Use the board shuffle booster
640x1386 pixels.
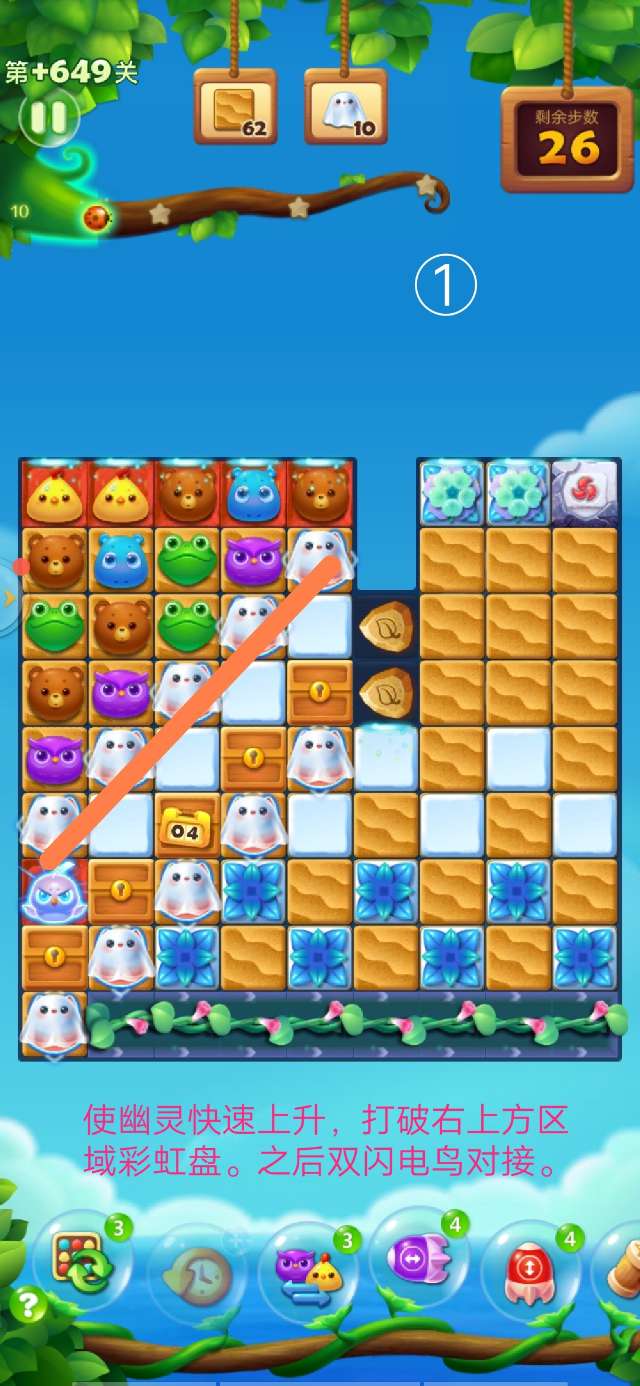82,1260
